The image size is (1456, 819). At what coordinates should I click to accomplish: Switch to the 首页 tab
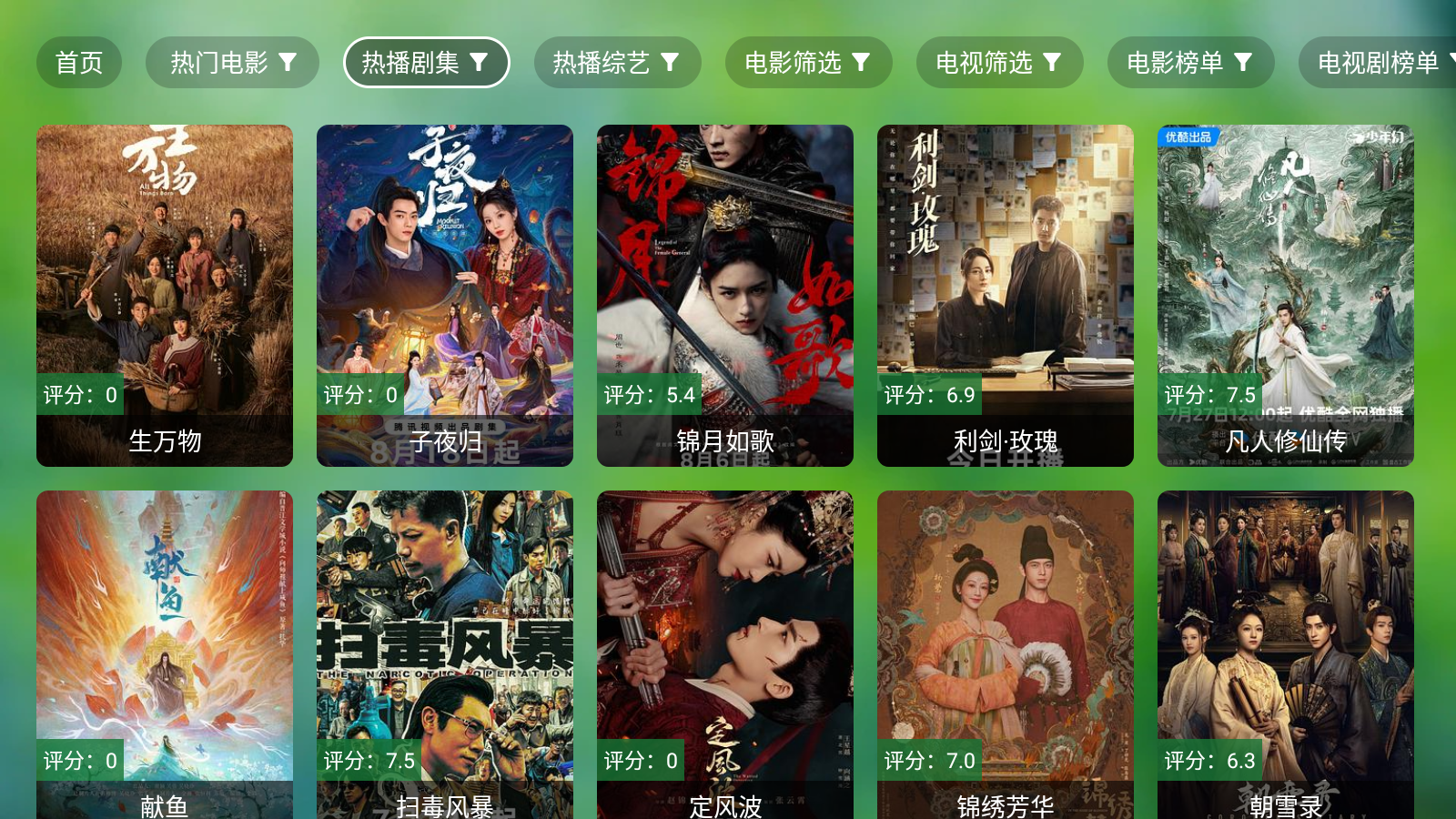tap(79, 63)
